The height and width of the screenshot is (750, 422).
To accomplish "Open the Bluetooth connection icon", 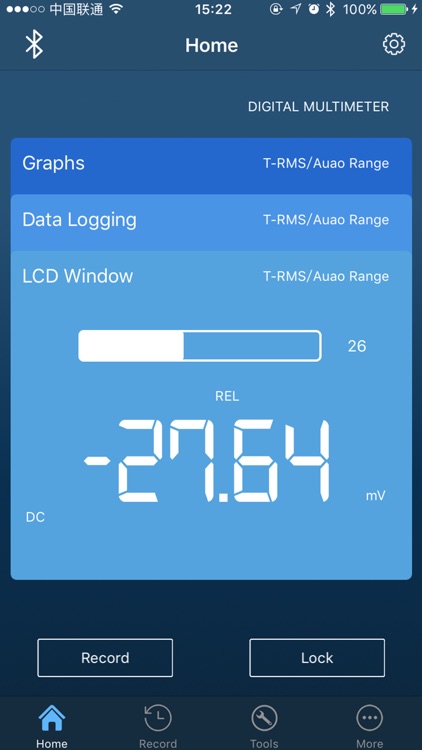I will pyautogui.click(x=34, y=45).
